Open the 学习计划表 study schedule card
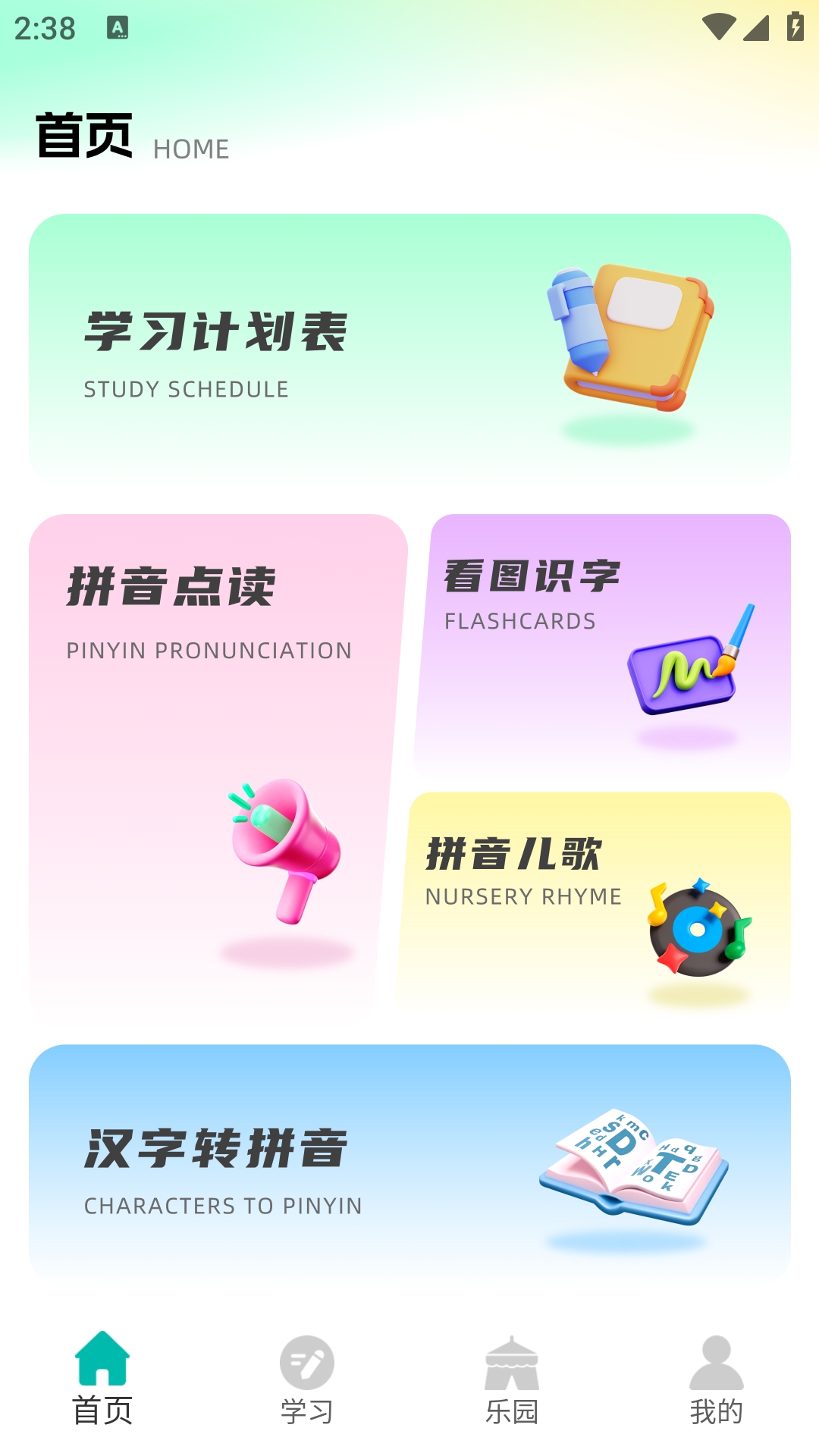This screenshot has height=1456, width=819. [x=409, y=345]
